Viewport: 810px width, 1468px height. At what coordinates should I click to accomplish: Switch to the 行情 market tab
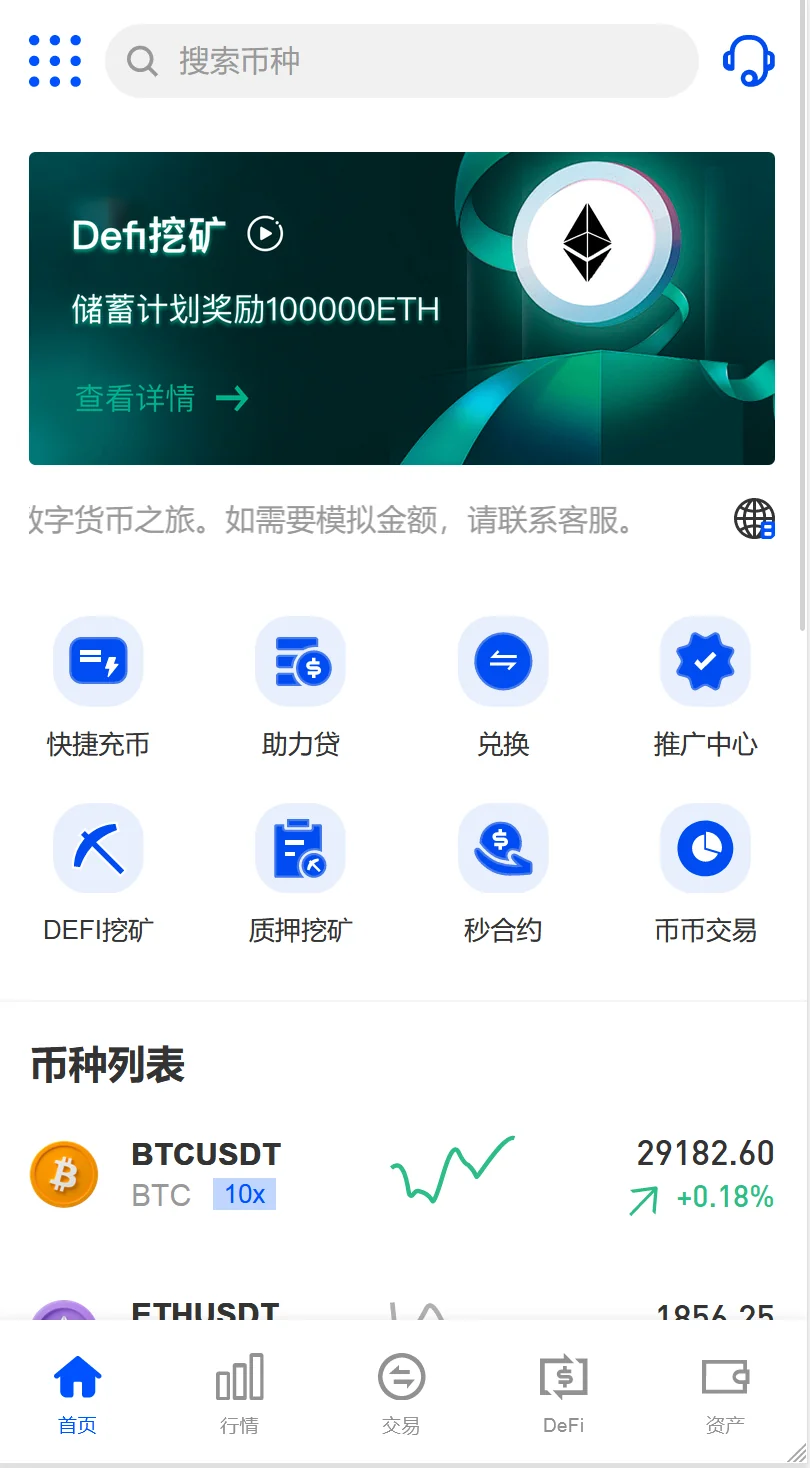point(239,1394)
